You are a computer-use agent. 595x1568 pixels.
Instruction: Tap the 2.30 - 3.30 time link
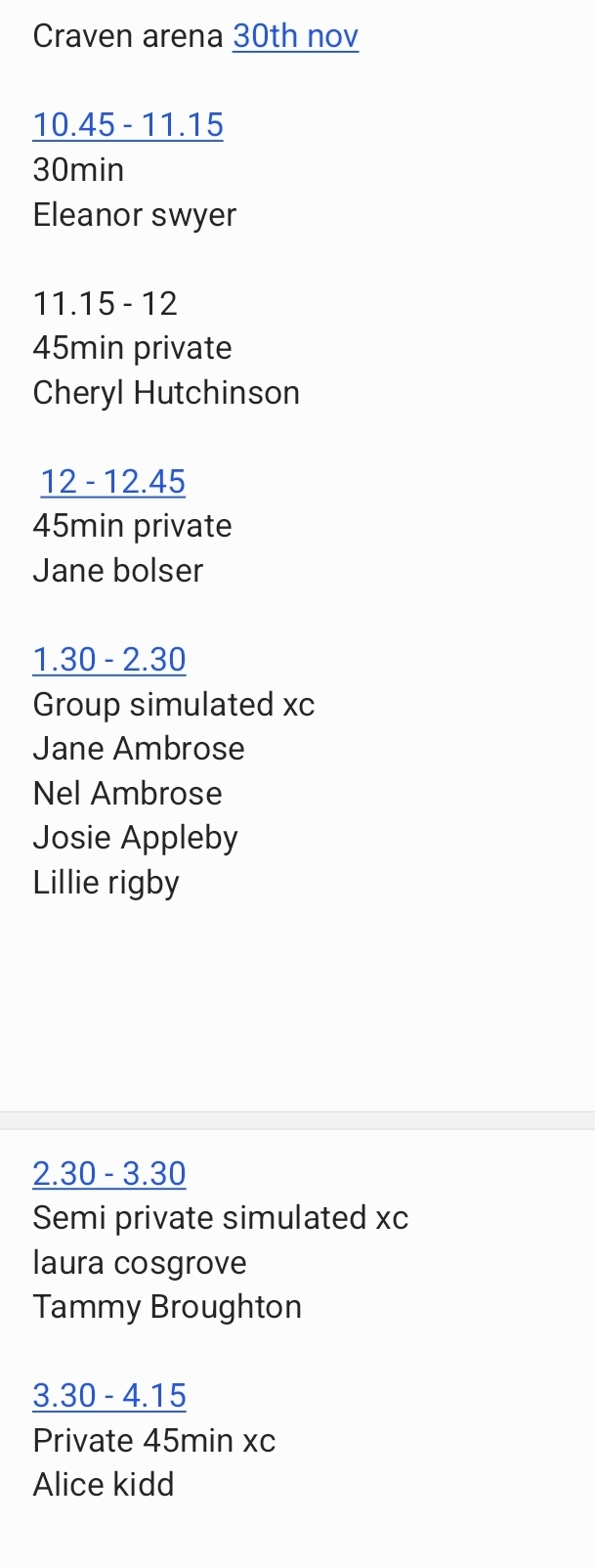tap(108, 1173)
